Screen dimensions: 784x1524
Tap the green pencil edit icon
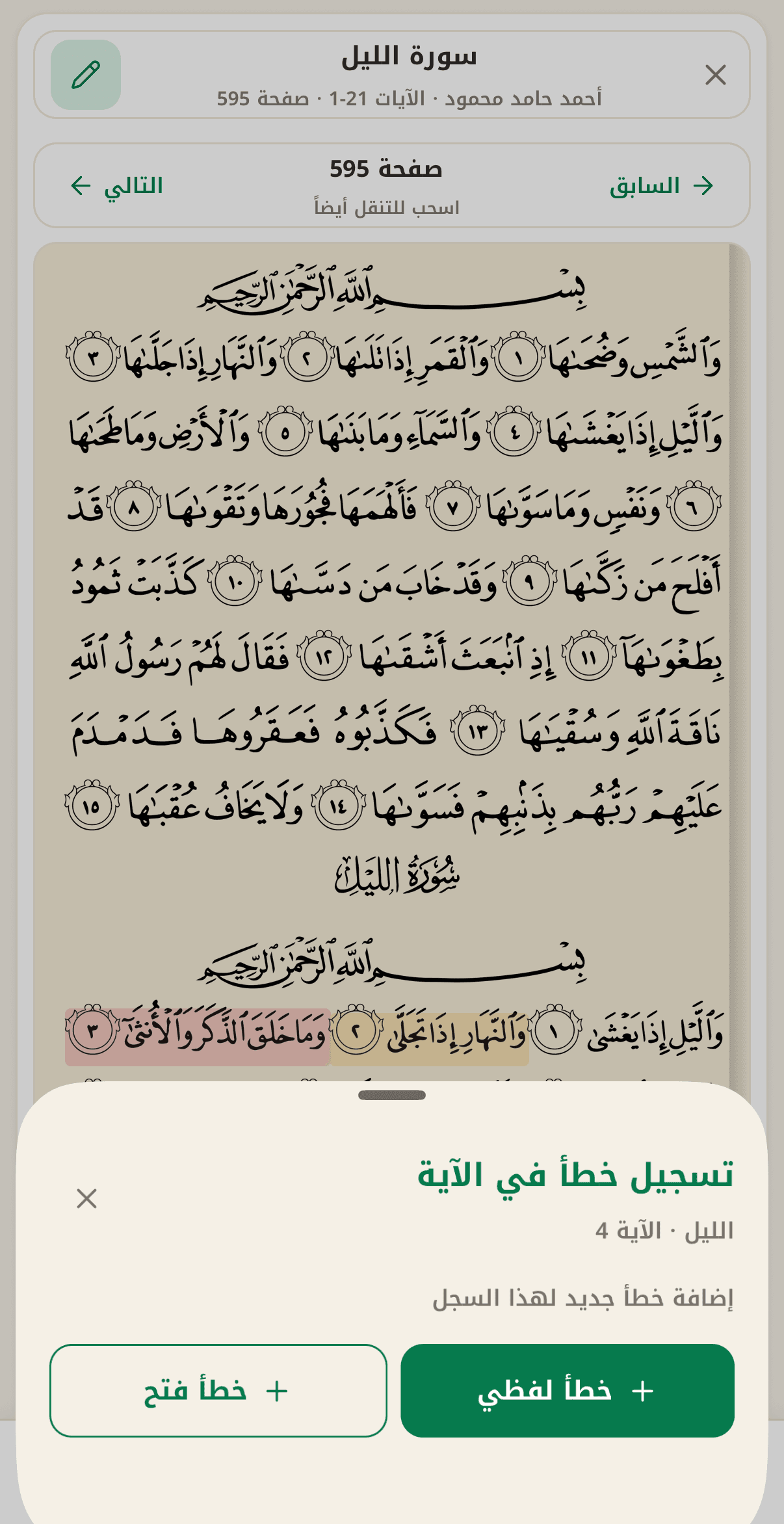pyautogui.click(x=86, y=75)
